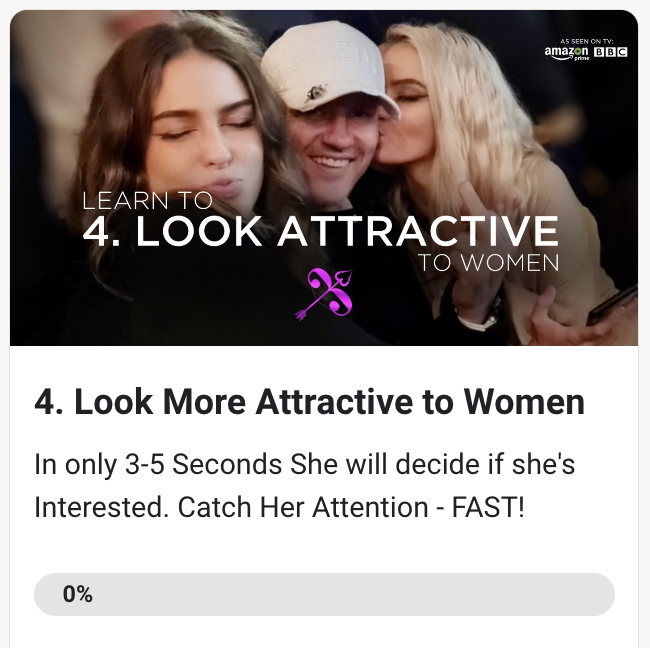Open the Look More Attractive to Women course card

[x=309, y=402]
